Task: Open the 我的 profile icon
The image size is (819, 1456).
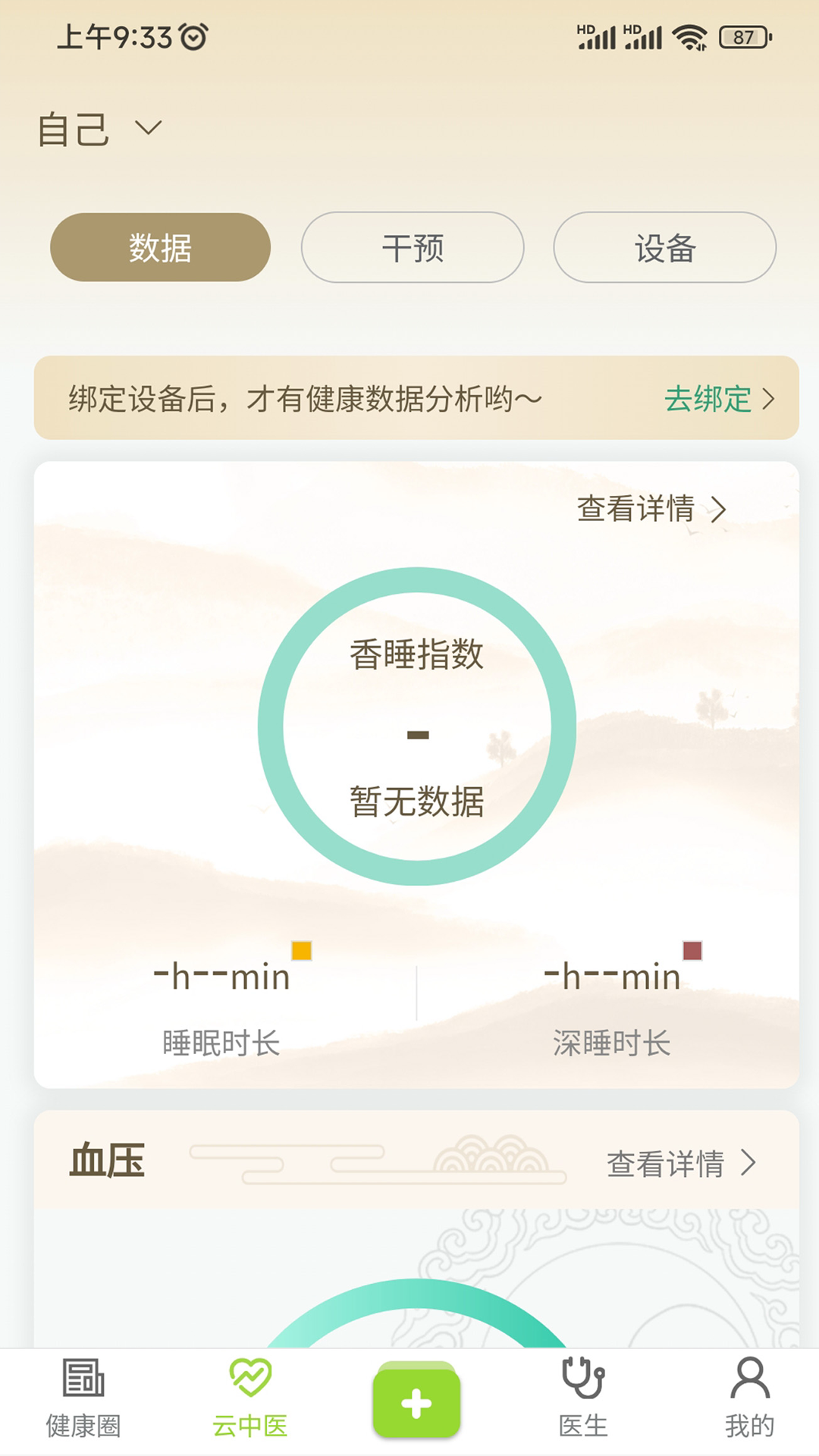Action: click(749, 1395)
